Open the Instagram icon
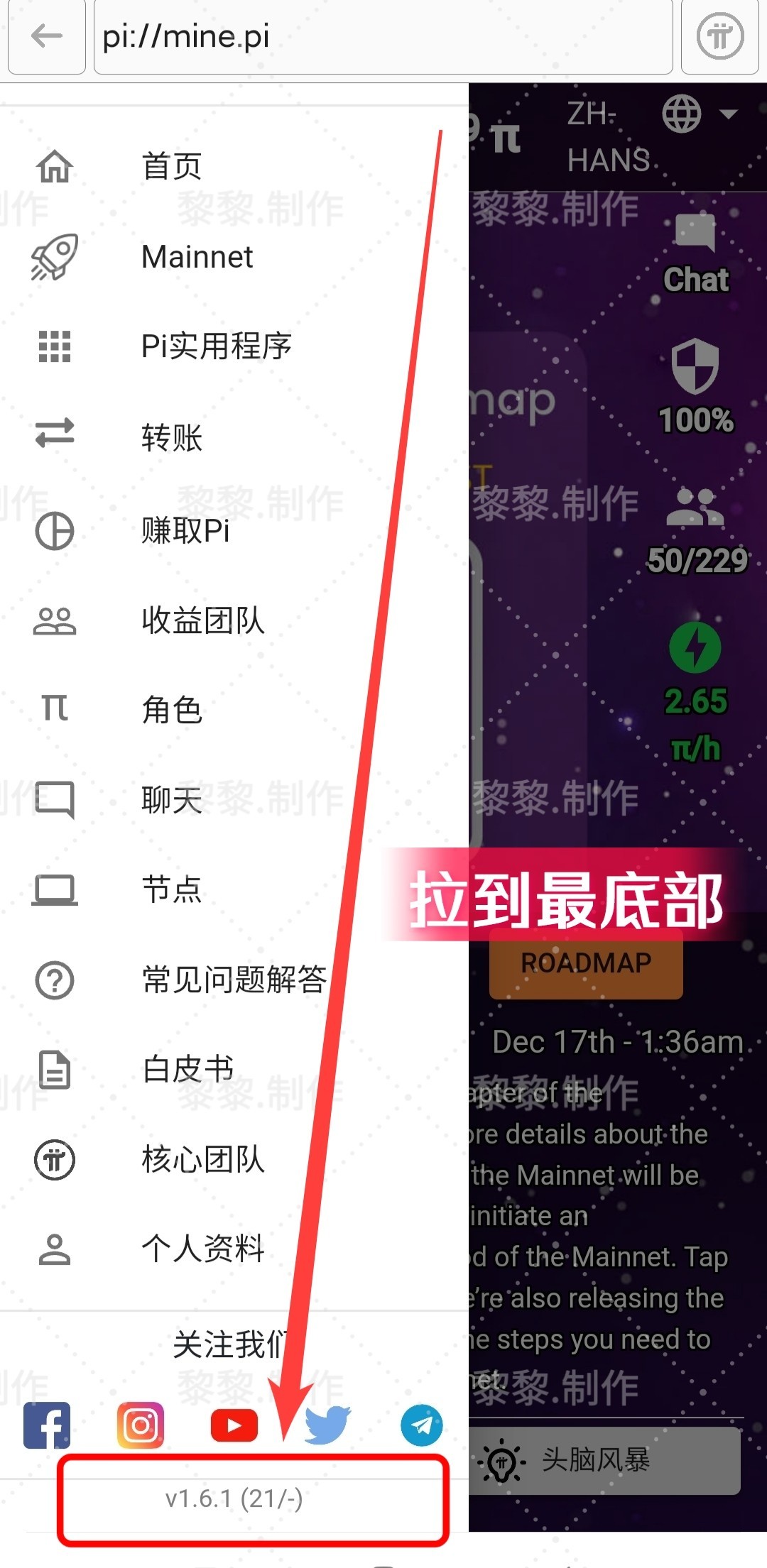This screenshot has width=767, height=1568. point(141,1425)
